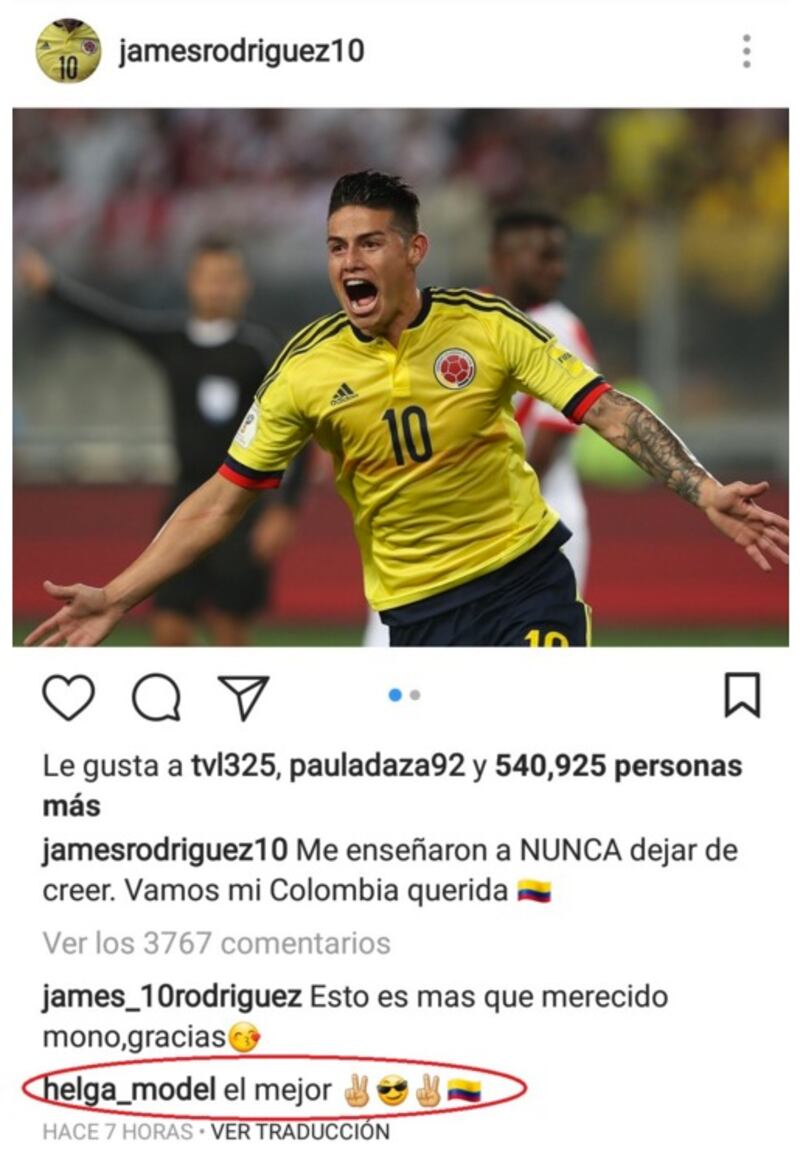Share the post via paper plane icon
This screenshot has height=1175, width=800.
coord(244,697)
